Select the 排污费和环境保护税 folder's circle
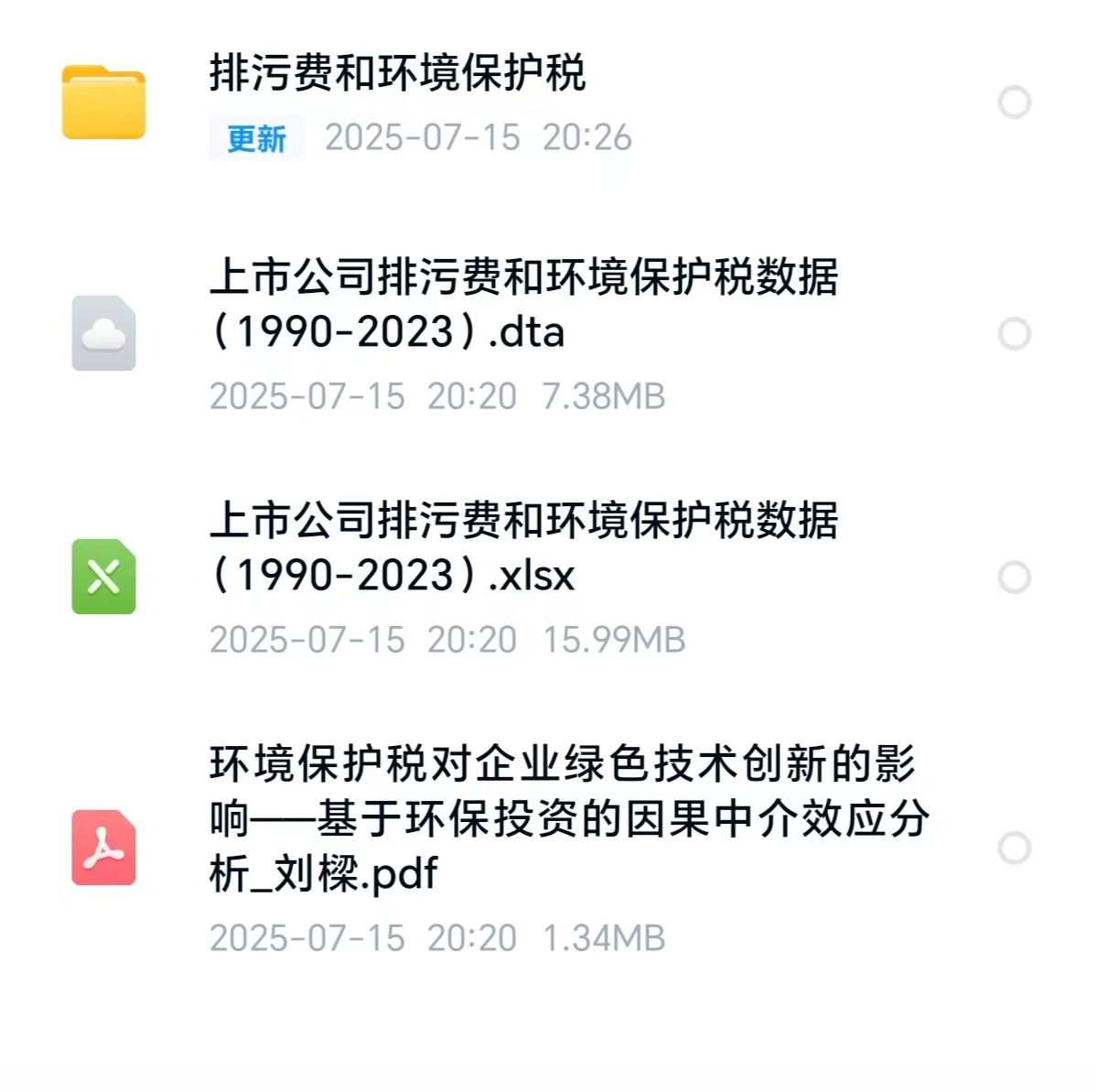Image resolution: width=1097 pixels, height=1092 pixels. [1014, 102]
